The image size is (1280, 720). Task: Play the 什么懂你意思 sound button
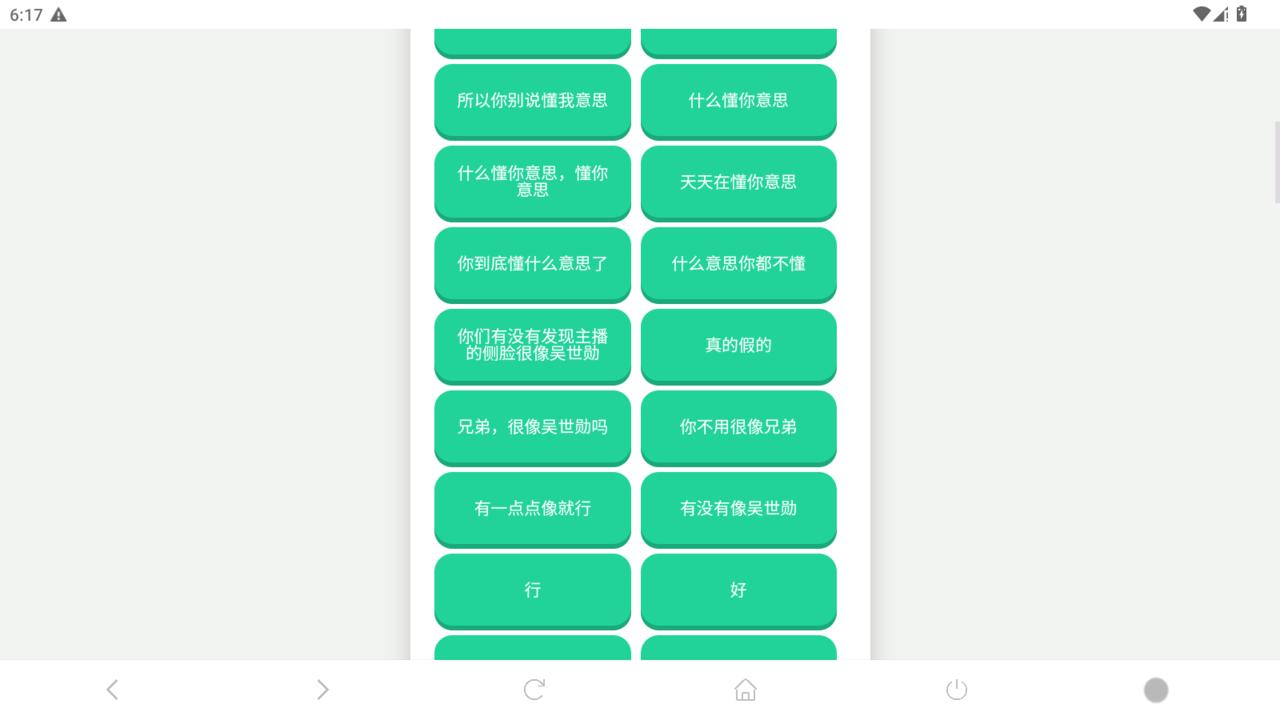tap(738, 100)
